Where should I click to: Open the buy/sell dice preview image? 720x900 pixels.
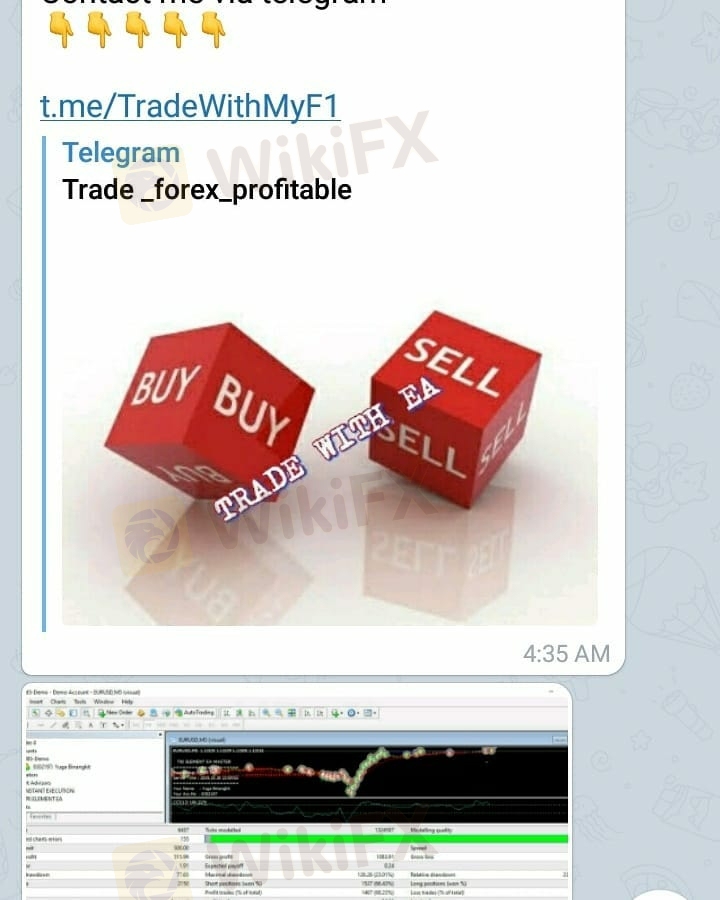330,420
